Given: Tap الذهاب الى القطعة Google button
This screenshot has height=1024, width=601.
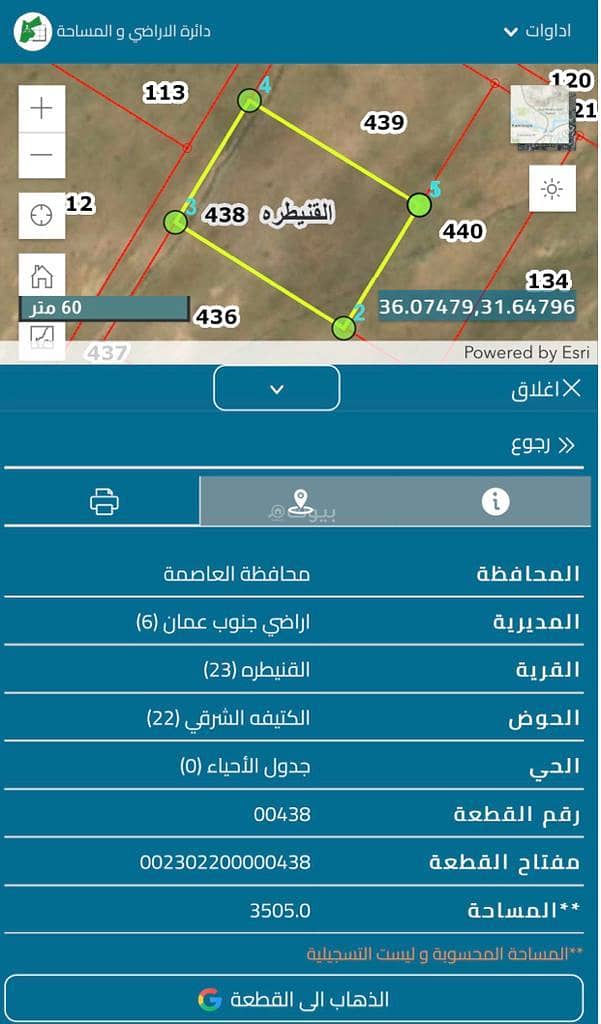Looking at the screenshot, I should tap(293, 998).
